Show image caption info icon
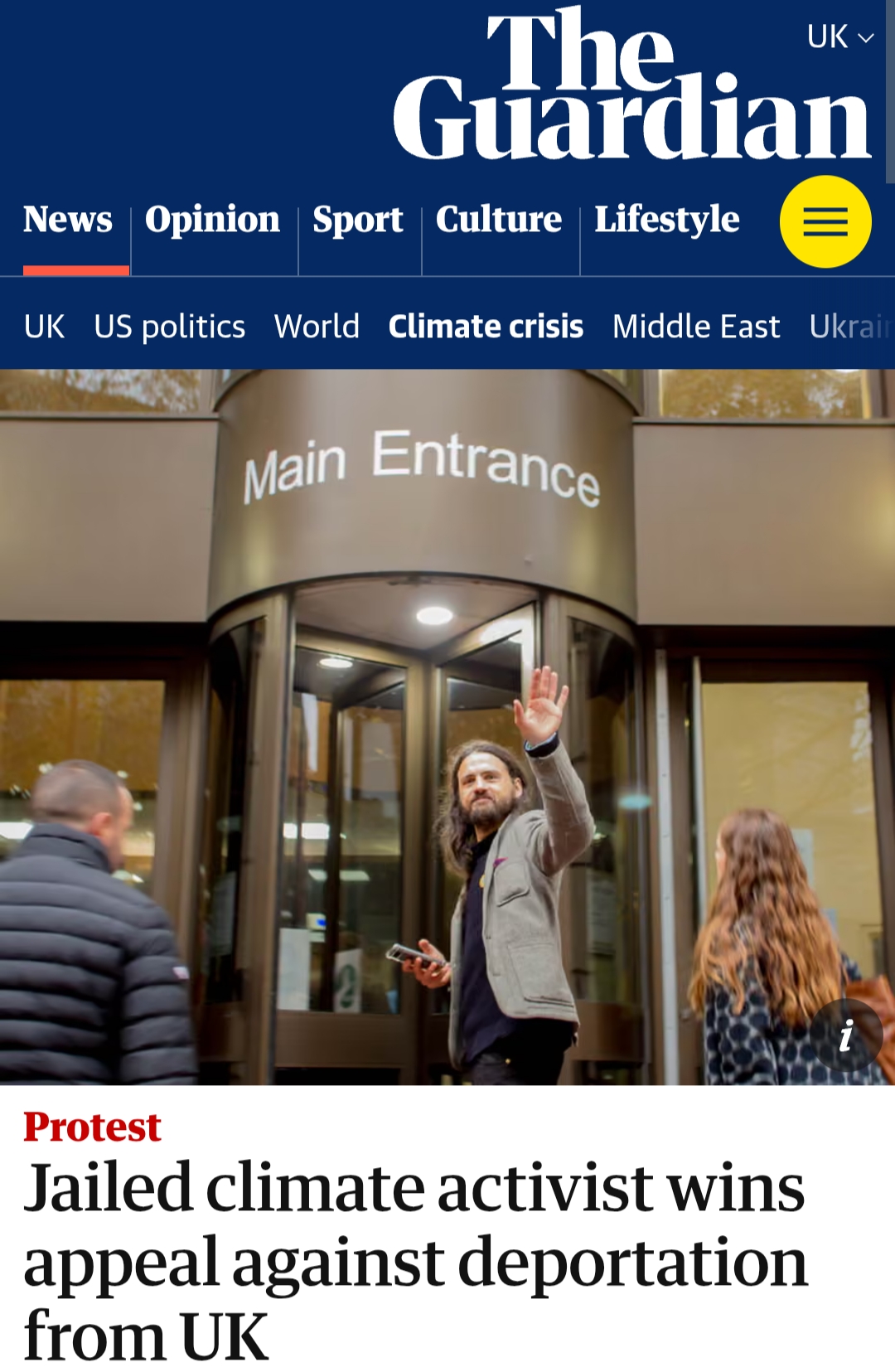This screenshot has width=895, height=1372. coord(846,1035)
